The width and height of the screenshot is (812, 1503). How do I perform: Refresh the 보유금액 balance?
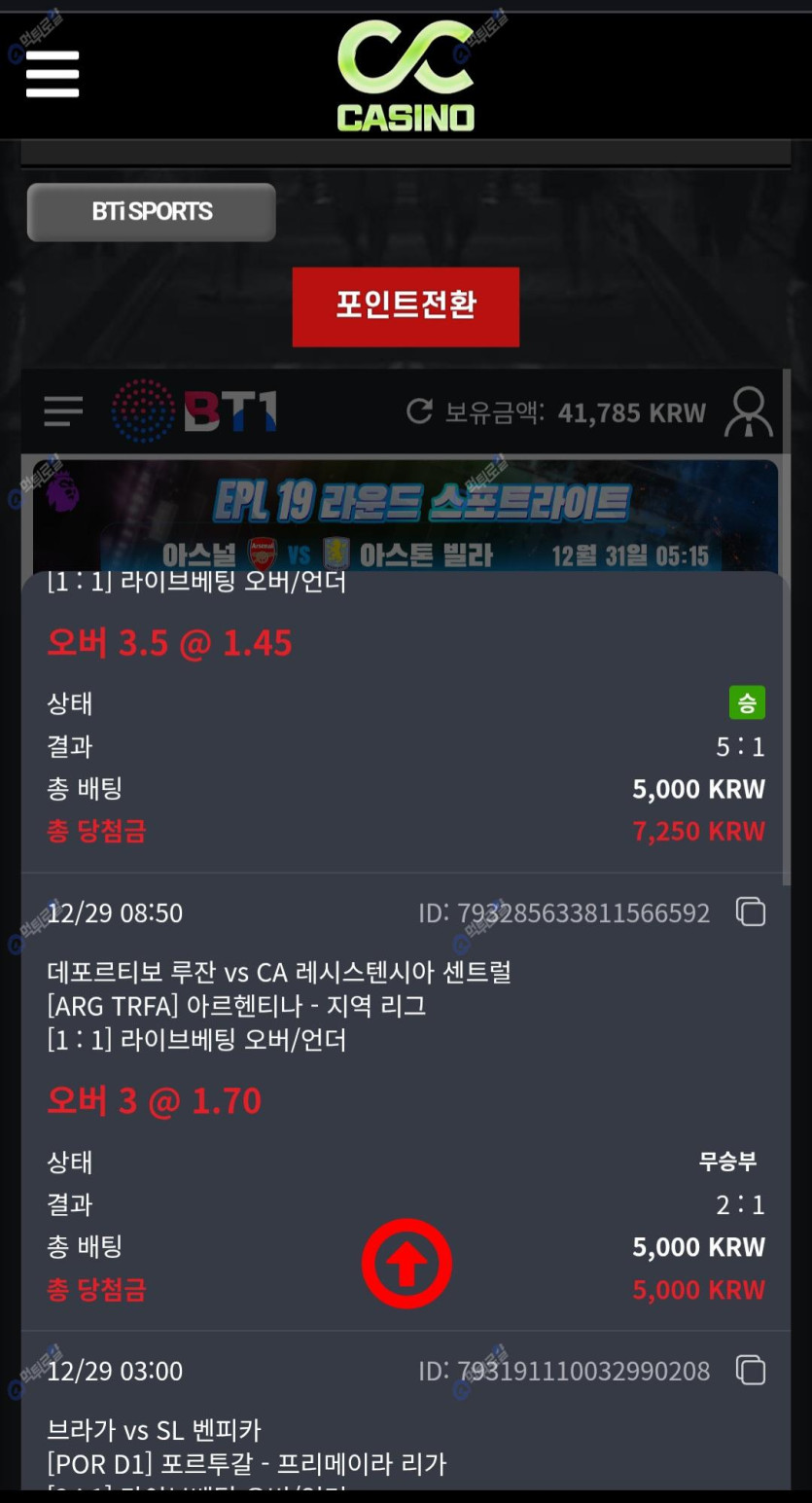(x=419, y=412)
